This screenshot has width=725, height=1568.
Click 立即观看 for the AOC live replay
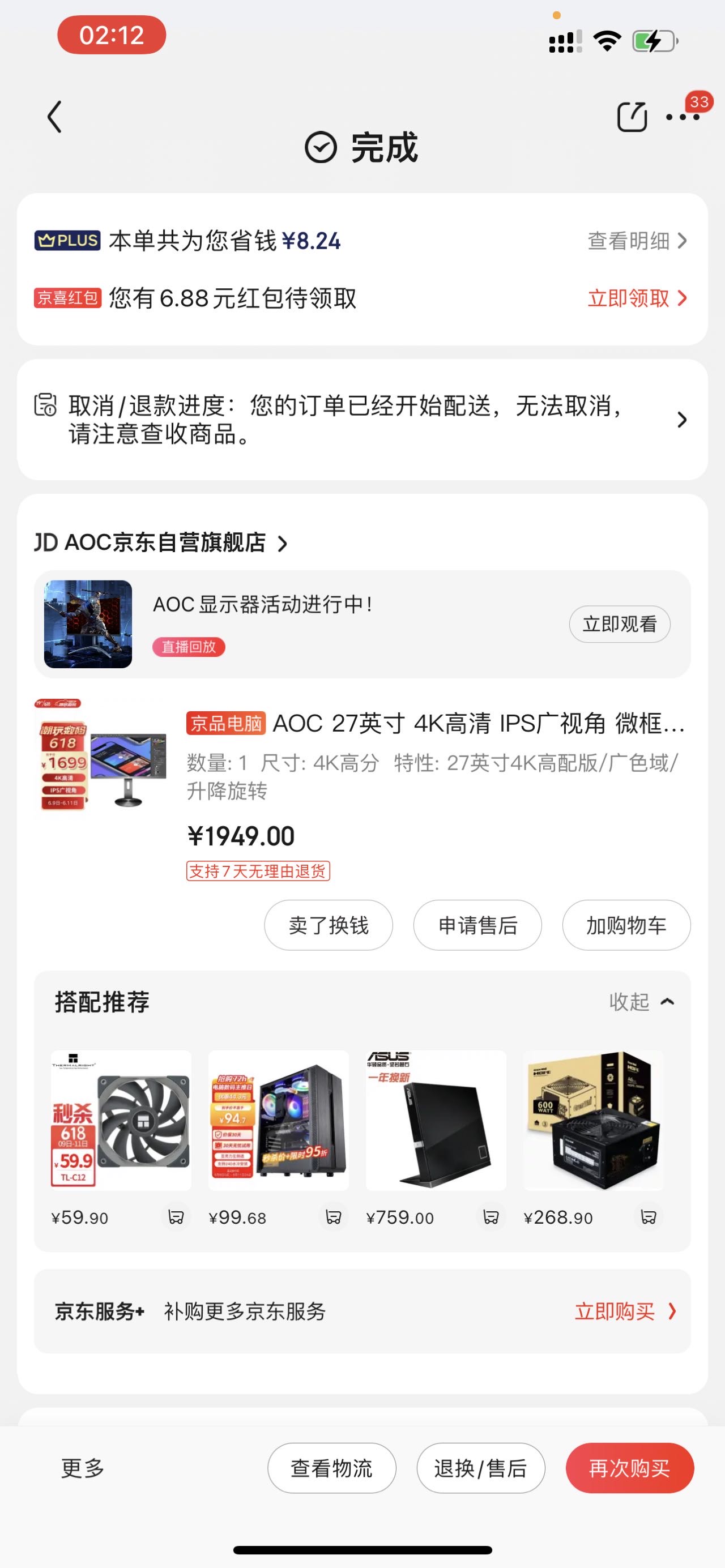coord(619,623)
